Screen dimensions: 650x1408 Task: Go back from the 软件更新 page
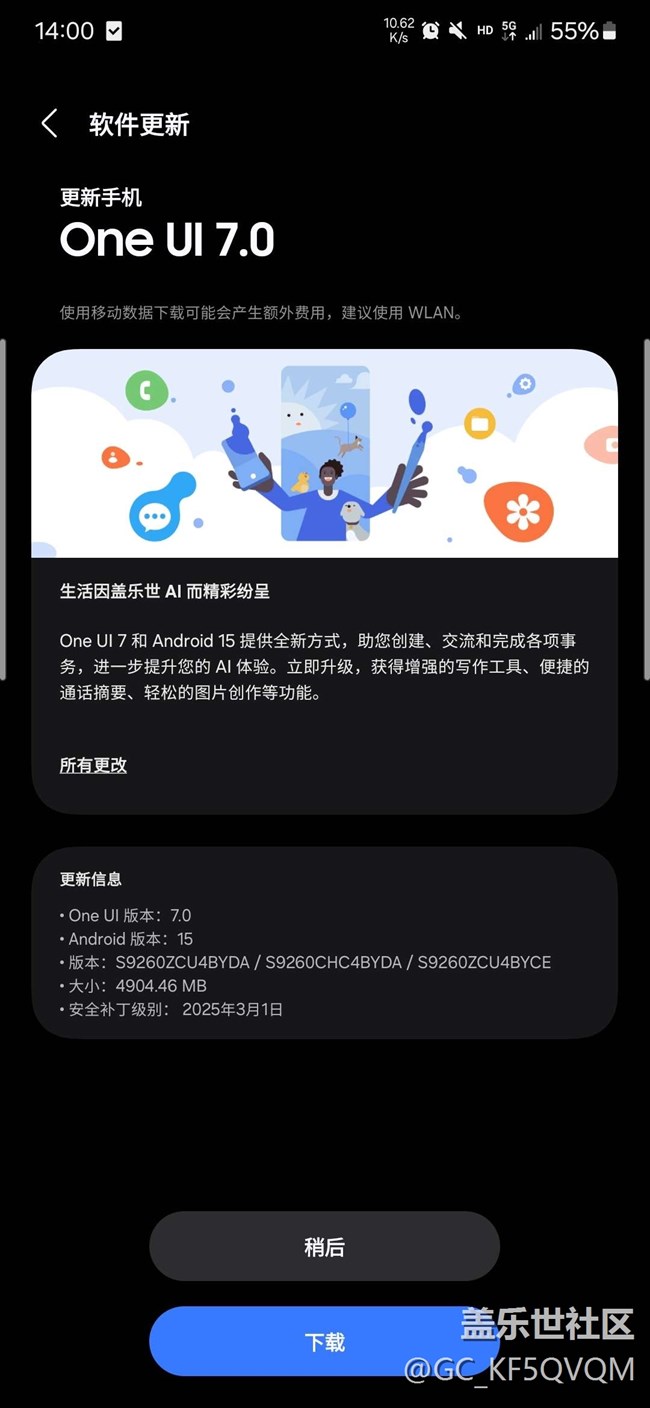point(49,124)
